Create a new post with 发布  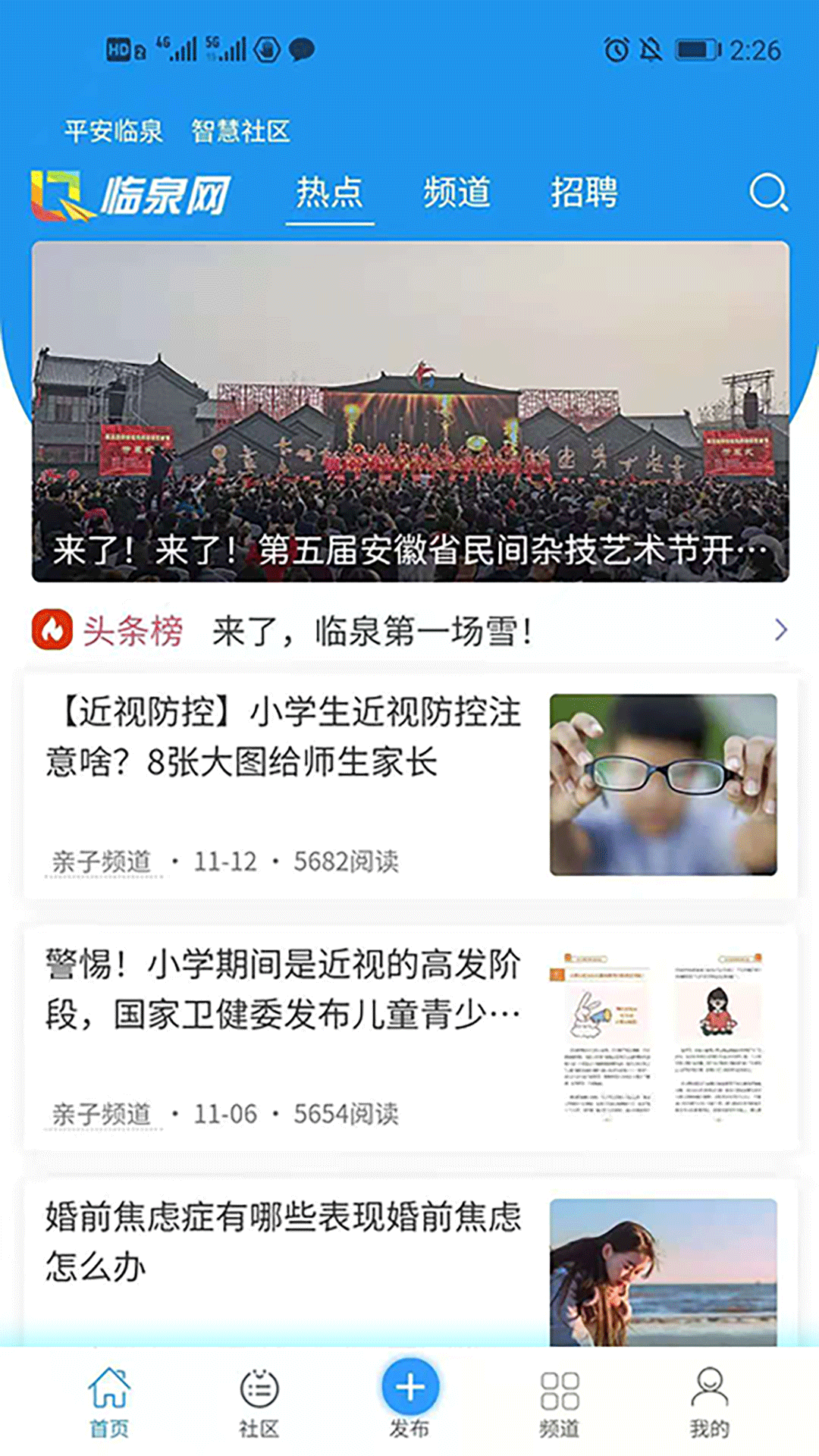409,1395
